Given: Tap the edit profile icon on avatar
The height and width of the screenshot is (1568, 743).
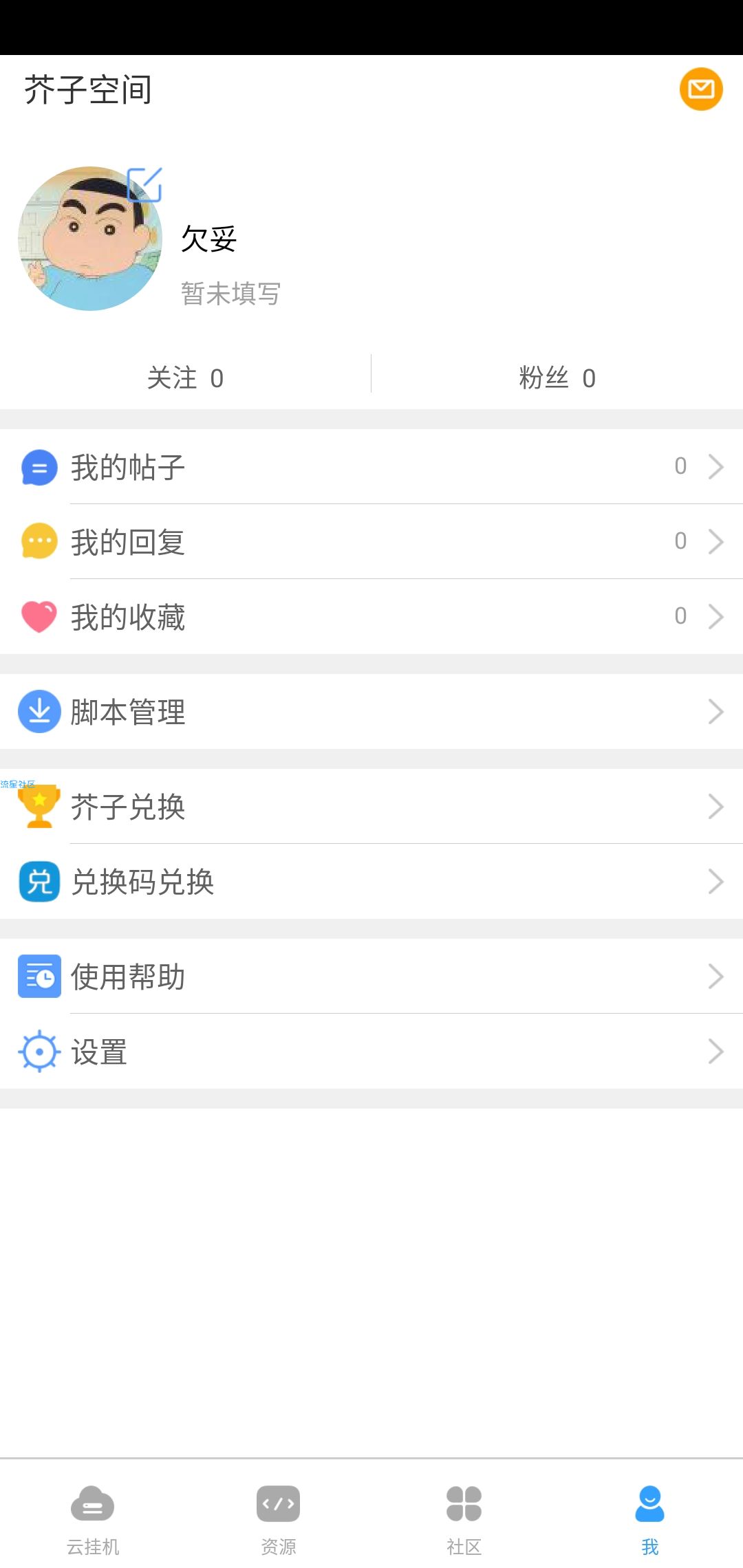Looking at the screenshot, I should (x=145, y=184).
